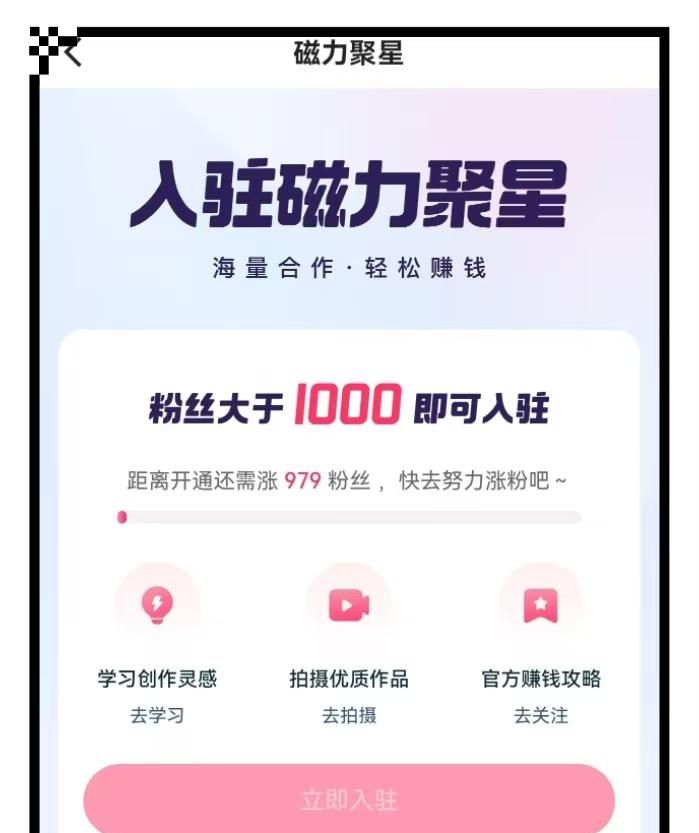Tap the 立即入驻 button
Screen dimensions: 699x833
(x=349, y=800)
